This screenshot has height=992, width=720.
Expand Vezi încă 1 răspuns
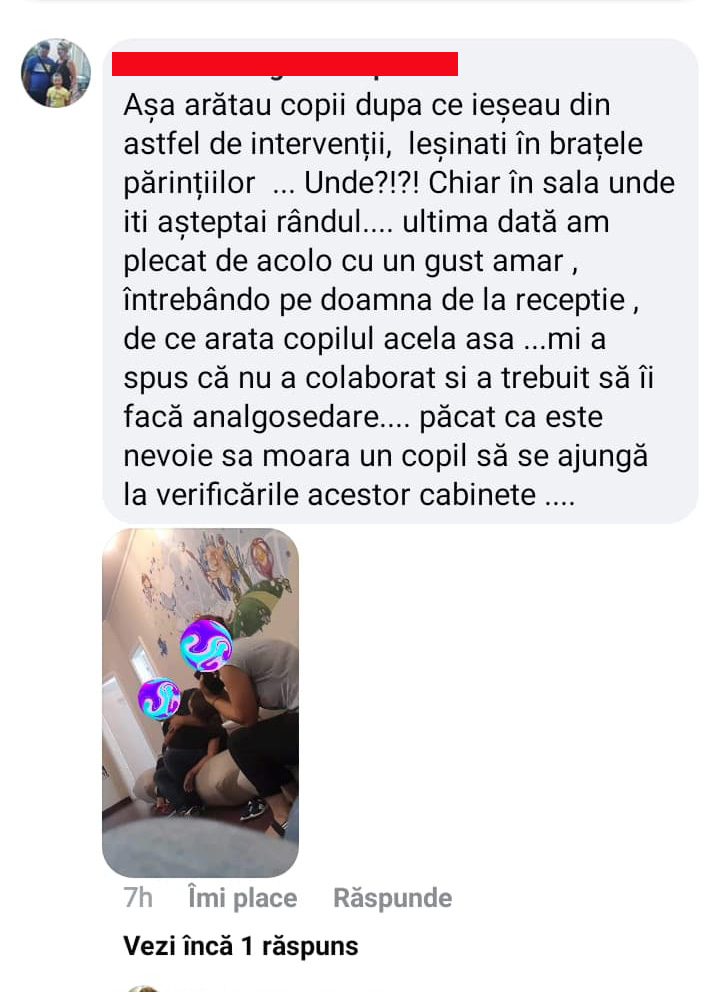[240, 945]
